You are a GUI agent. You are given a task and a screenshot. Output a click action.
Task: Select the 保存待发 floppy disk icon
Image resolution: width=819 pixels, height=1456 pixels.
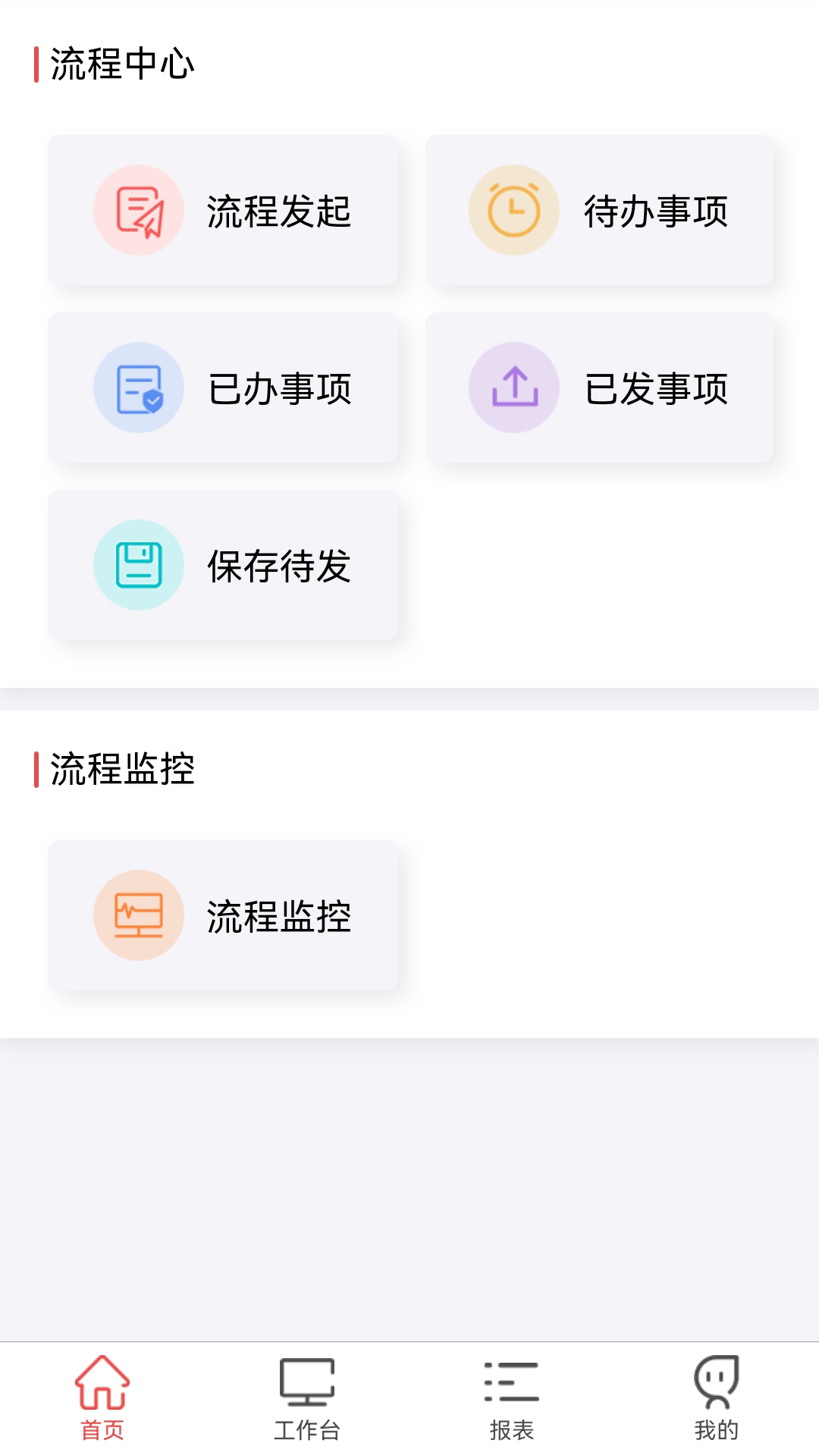click(x=138, y=565)
